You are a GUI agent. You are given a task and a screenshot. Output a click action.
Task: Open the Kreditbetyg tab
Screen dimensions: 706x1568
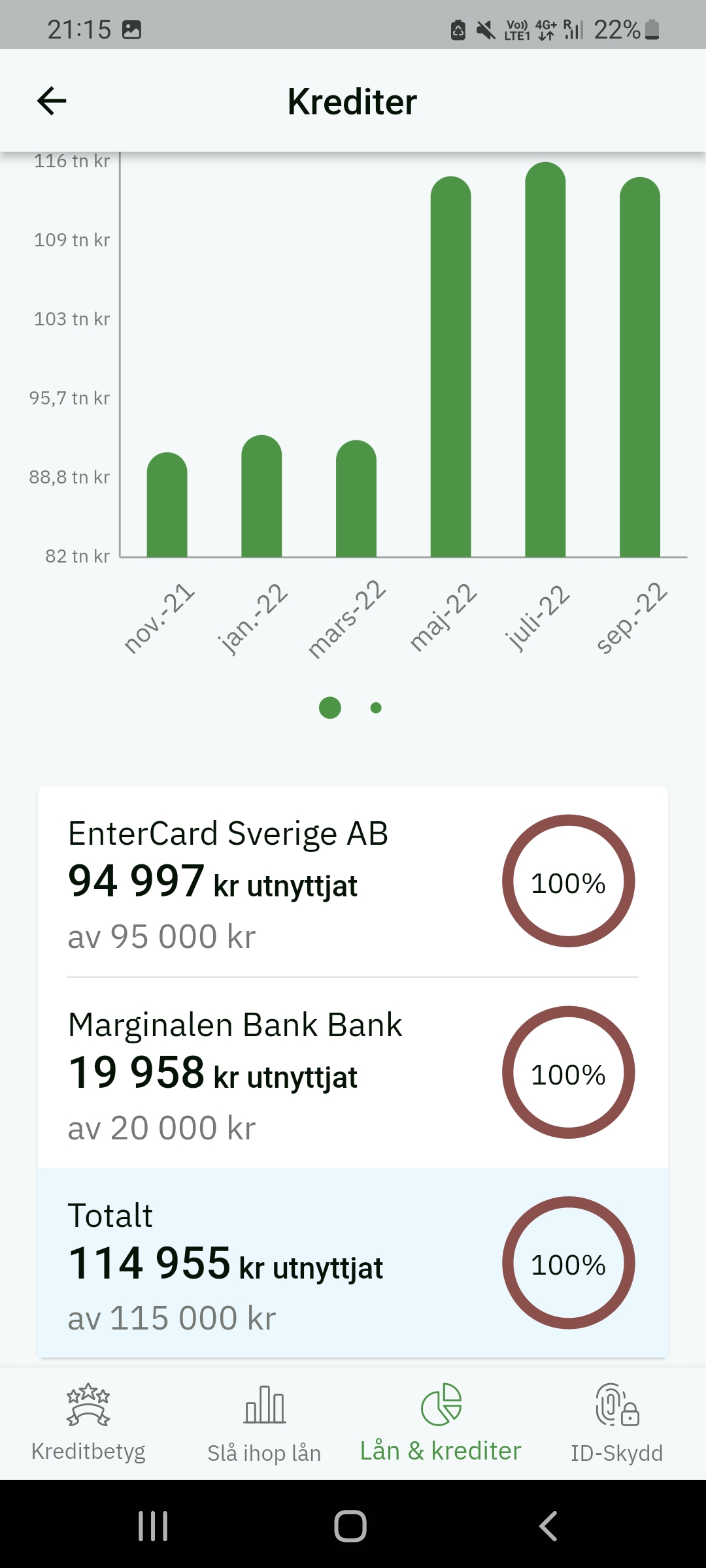88,1423
